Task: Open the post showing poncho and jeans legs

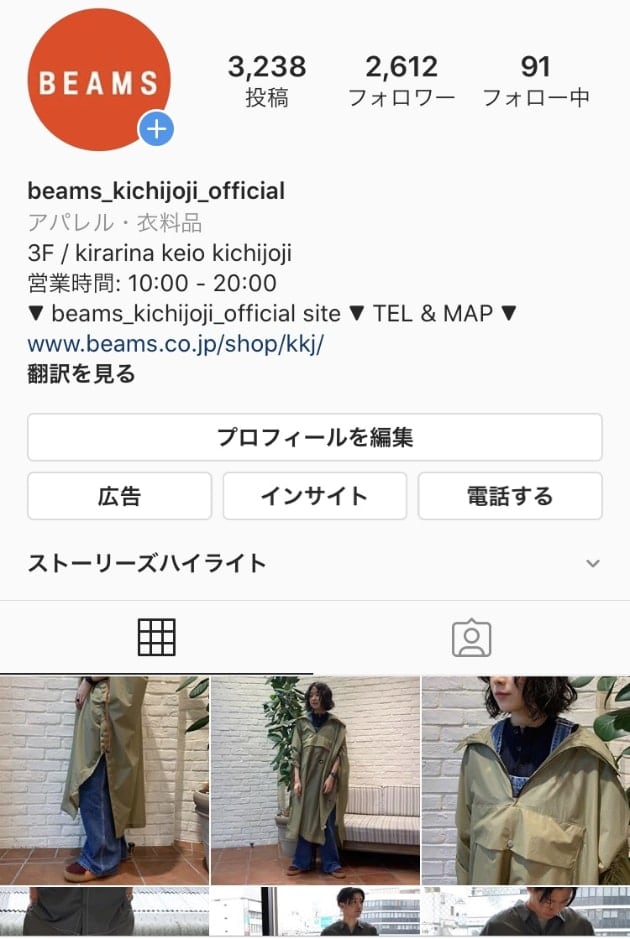Action: pos(104,780)
